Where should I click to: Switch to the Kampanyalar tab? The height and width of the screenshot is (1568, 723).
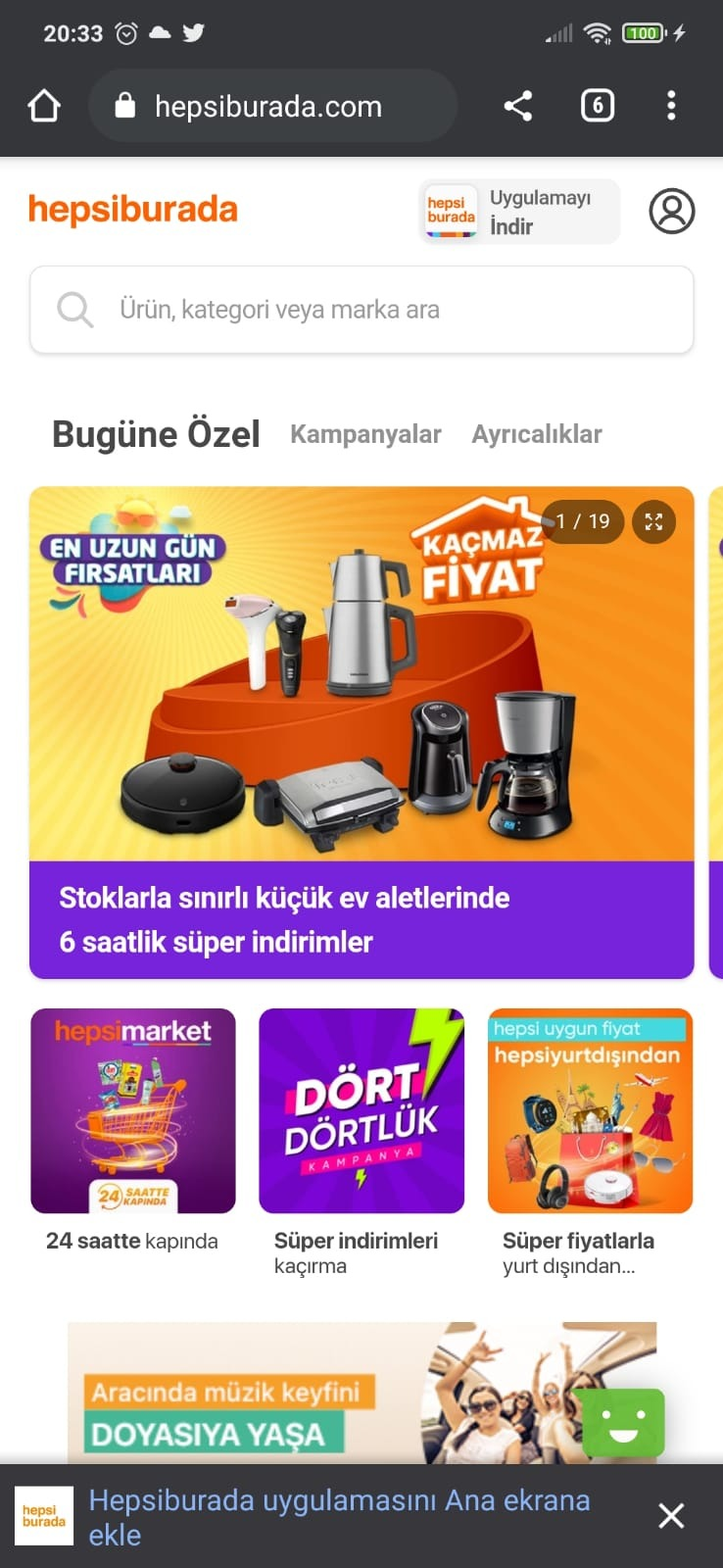point(365,434)
